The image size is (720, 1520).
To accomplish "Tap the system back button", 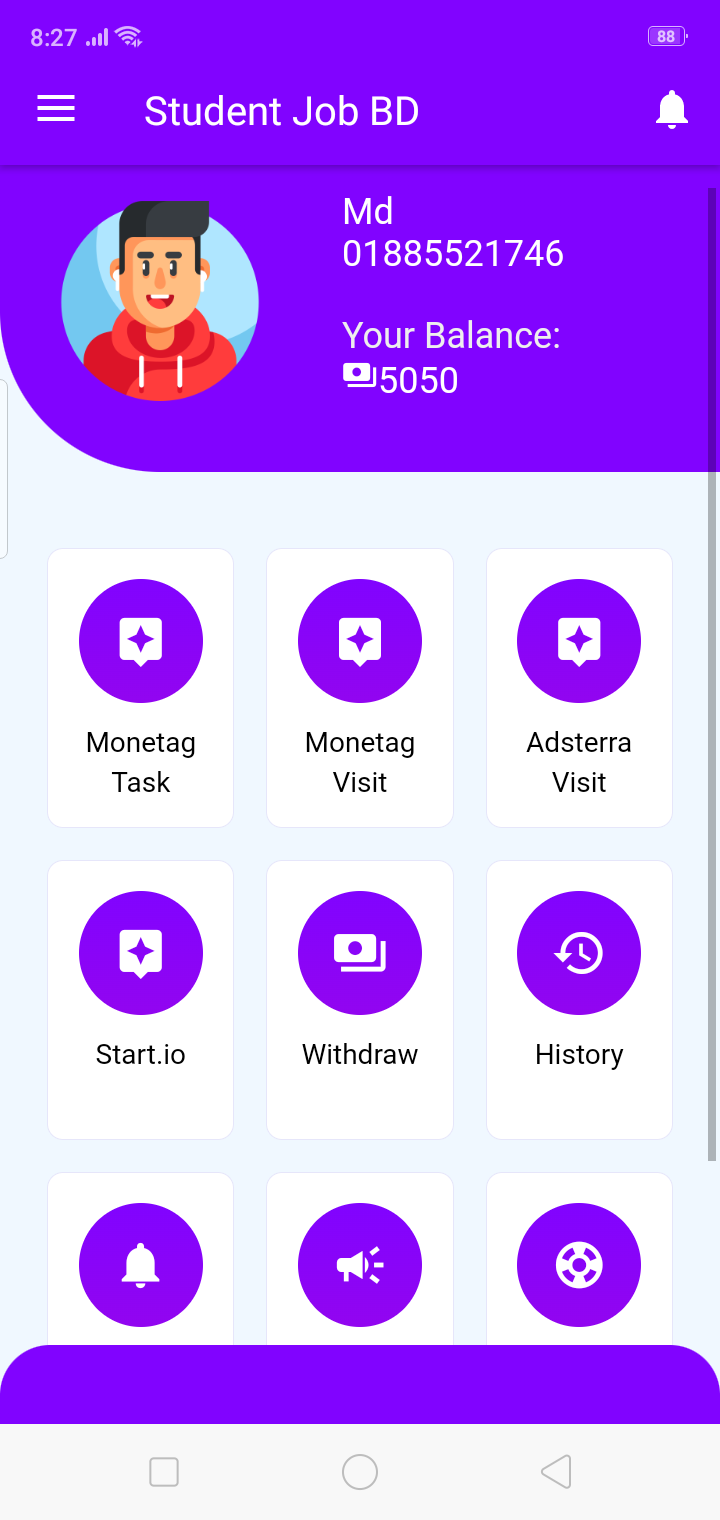I will coord(556,1472).
